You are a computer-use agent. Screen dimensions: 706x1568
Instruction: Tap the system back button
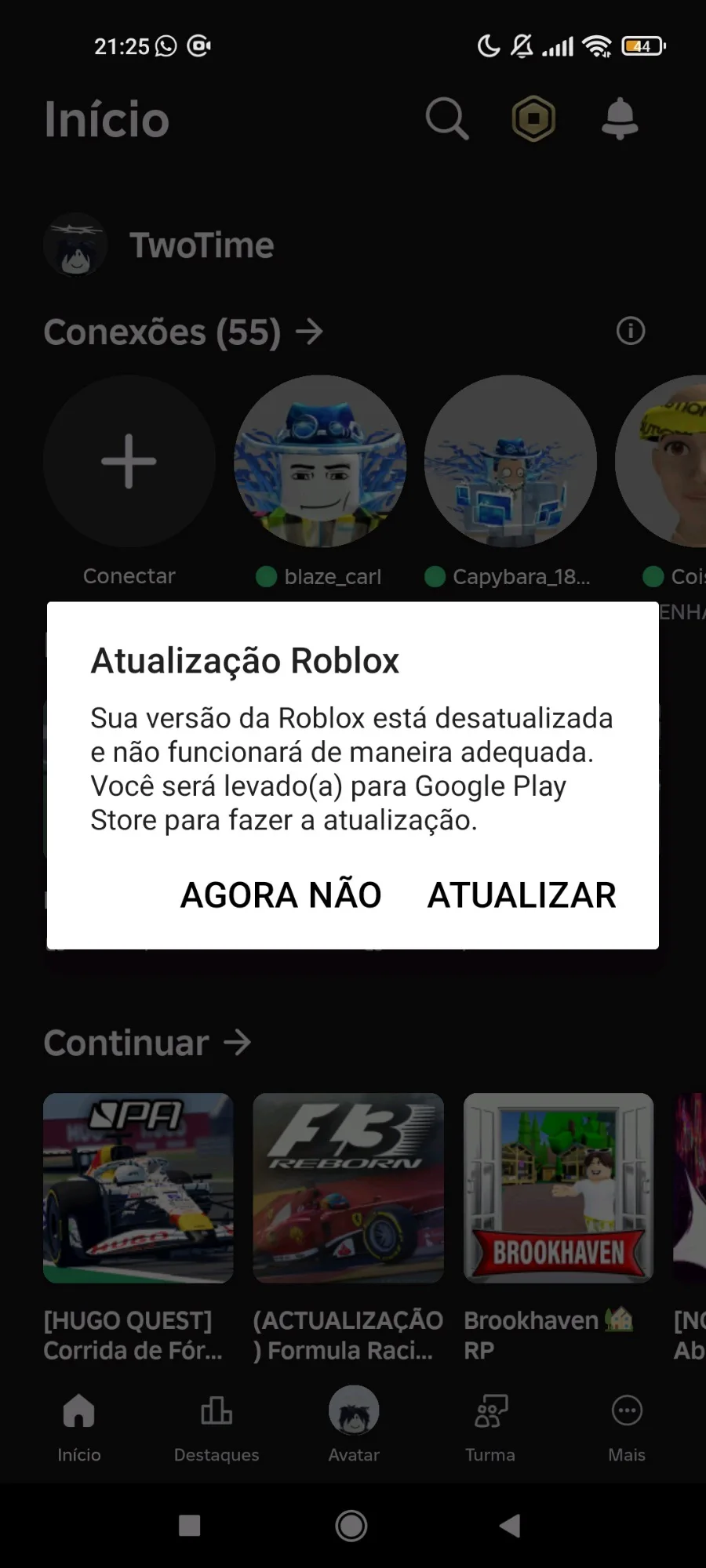[x=510, y=1526]
